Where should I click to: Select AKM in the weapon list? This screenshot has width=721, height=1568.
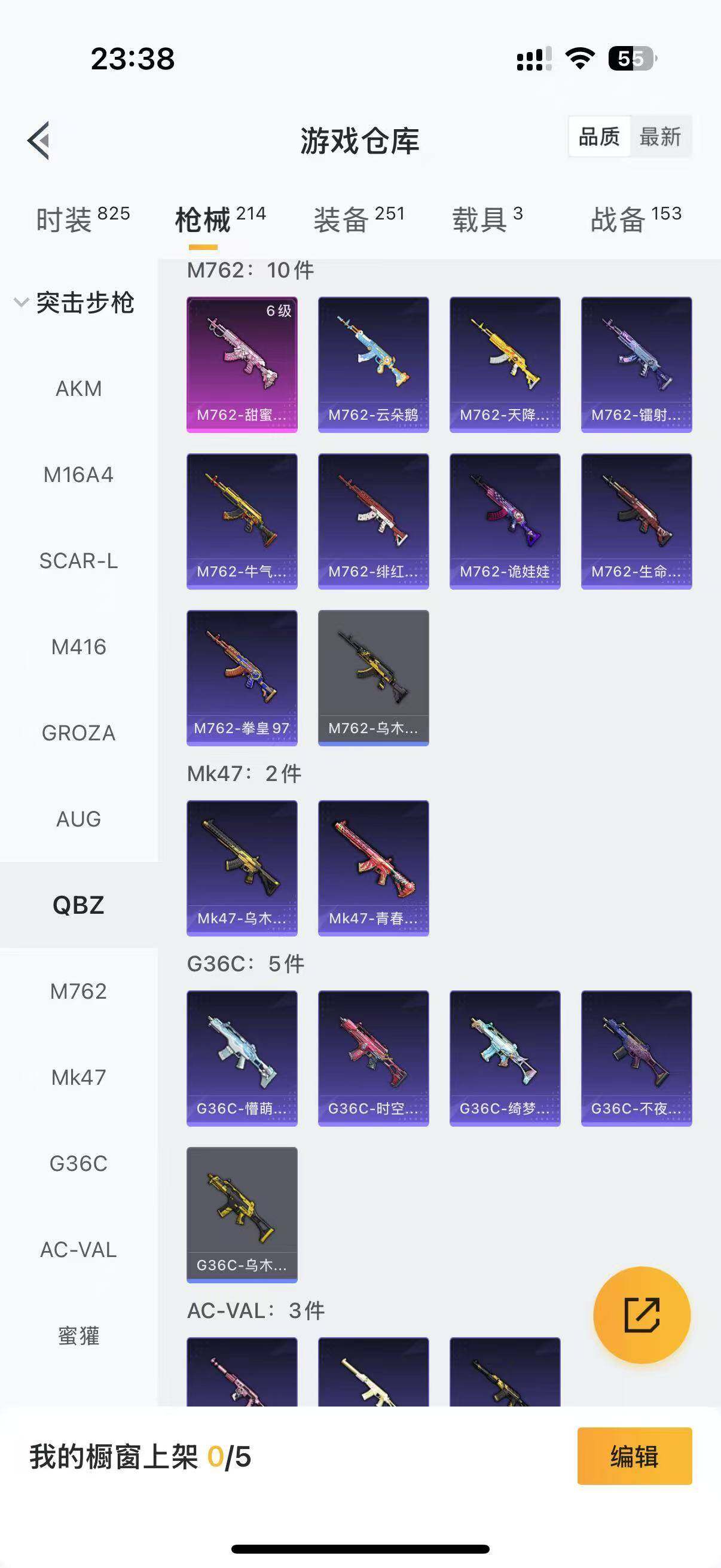point(78,388)
